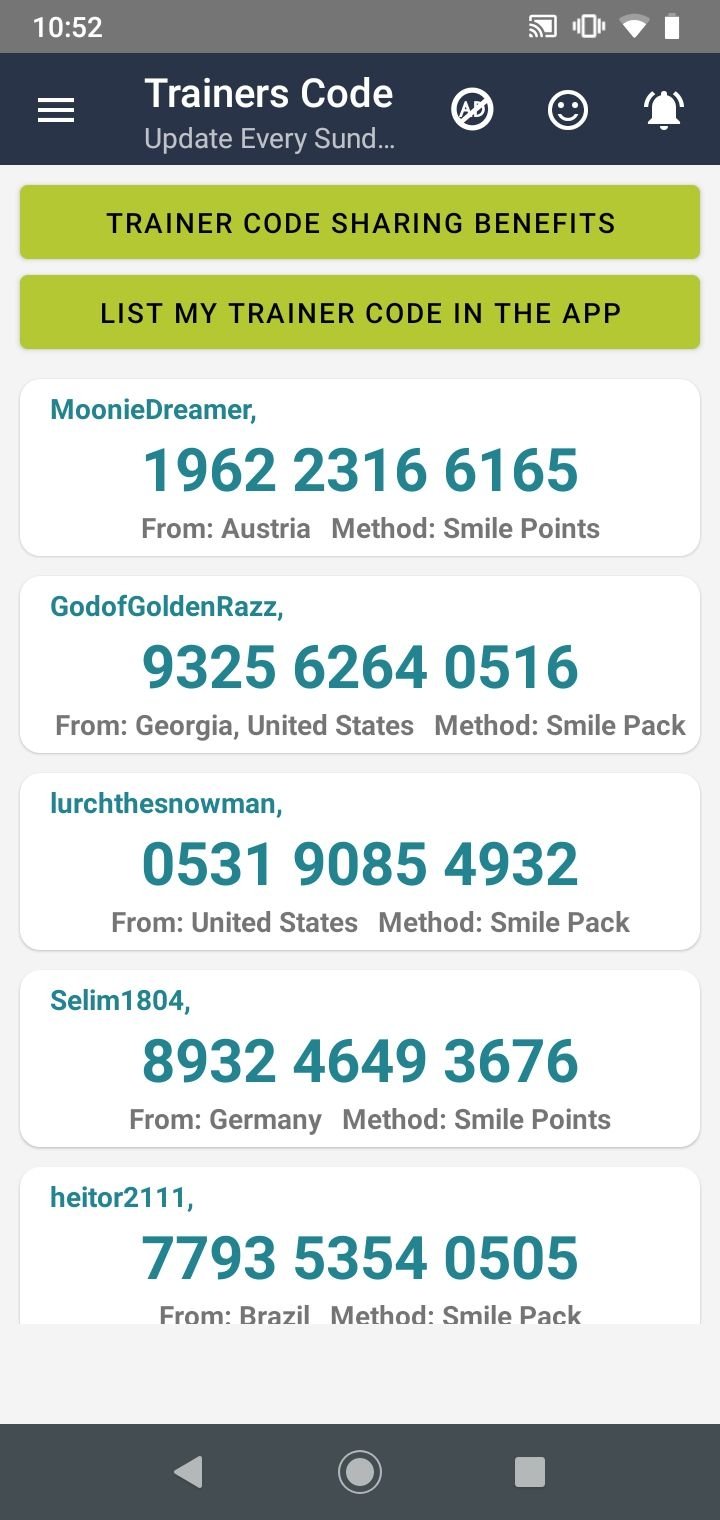Tap the remove ads icon

pos(472,110)
